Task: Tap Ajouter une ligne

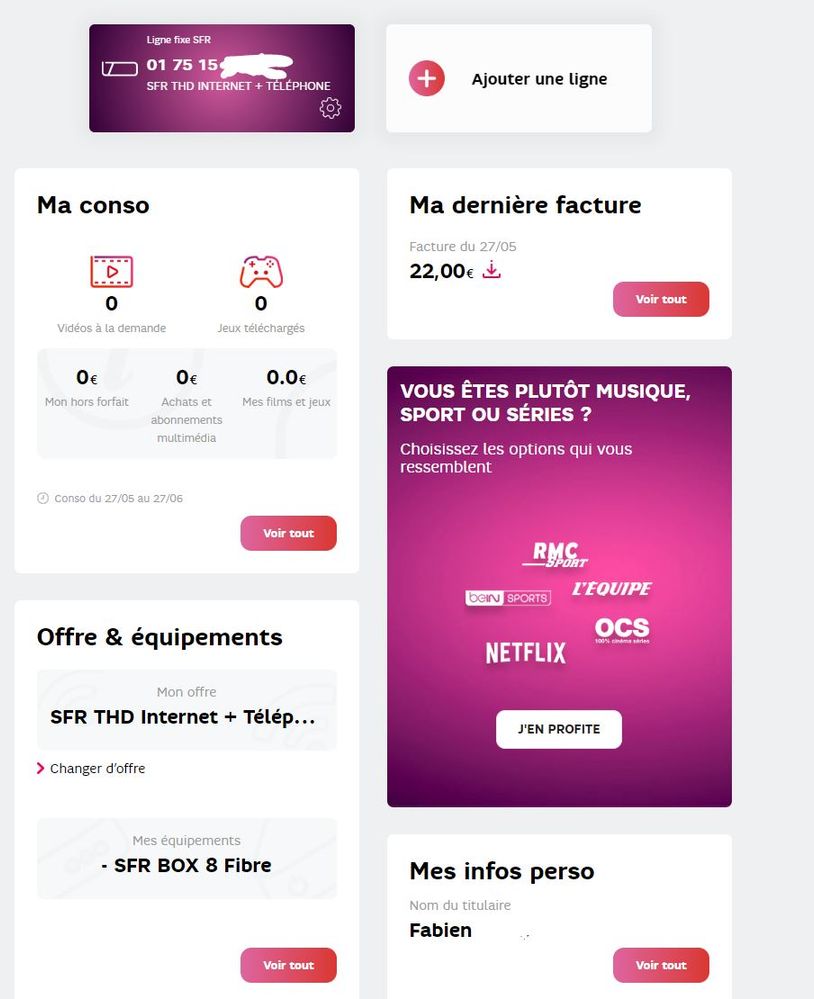Action: click(x=518, y=79)
